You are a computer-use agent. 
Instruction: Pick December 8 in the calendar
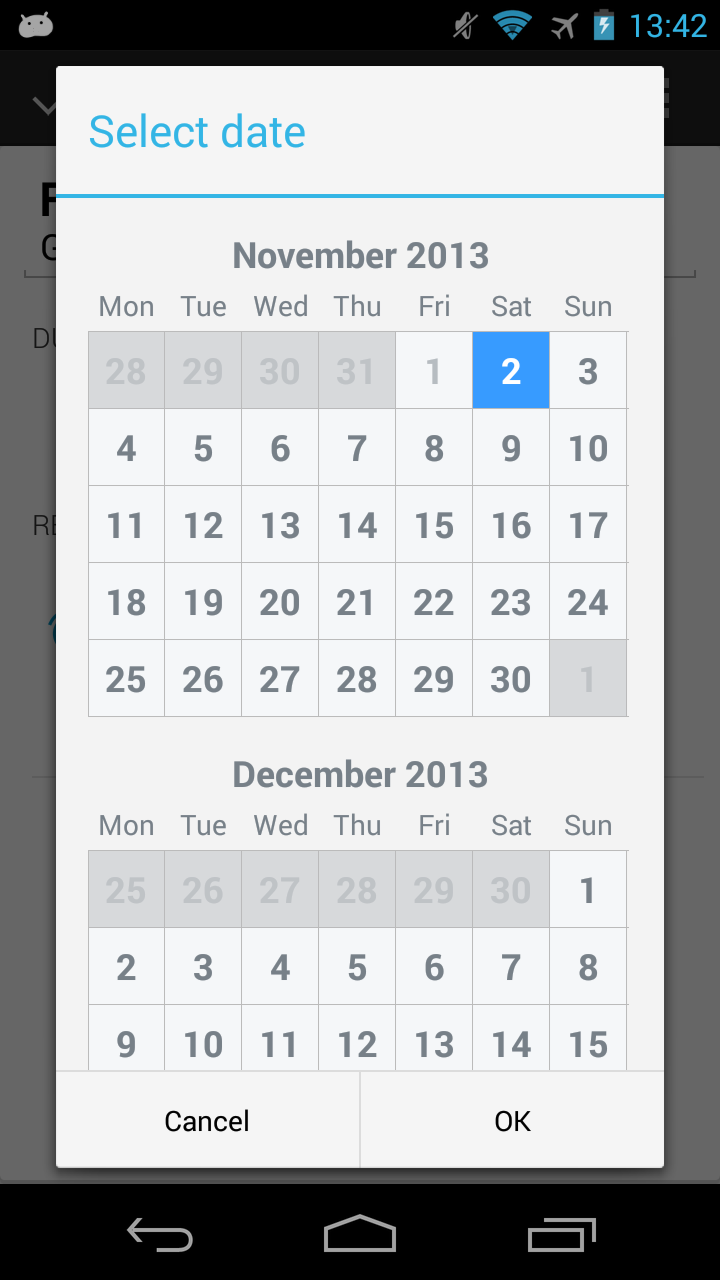[x=588, y=967]
